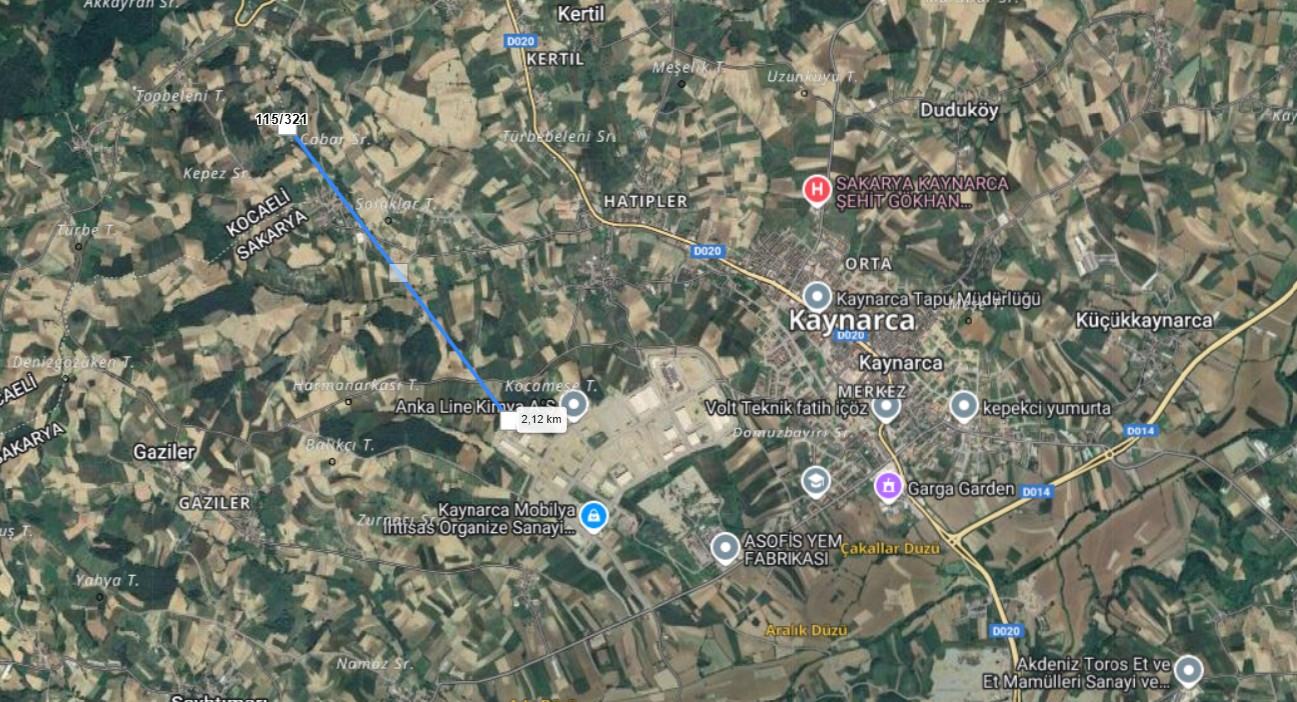Select the Kaynarca Tapu Müdürlüğü marker
1297x702 pixels.
(817, 296)
